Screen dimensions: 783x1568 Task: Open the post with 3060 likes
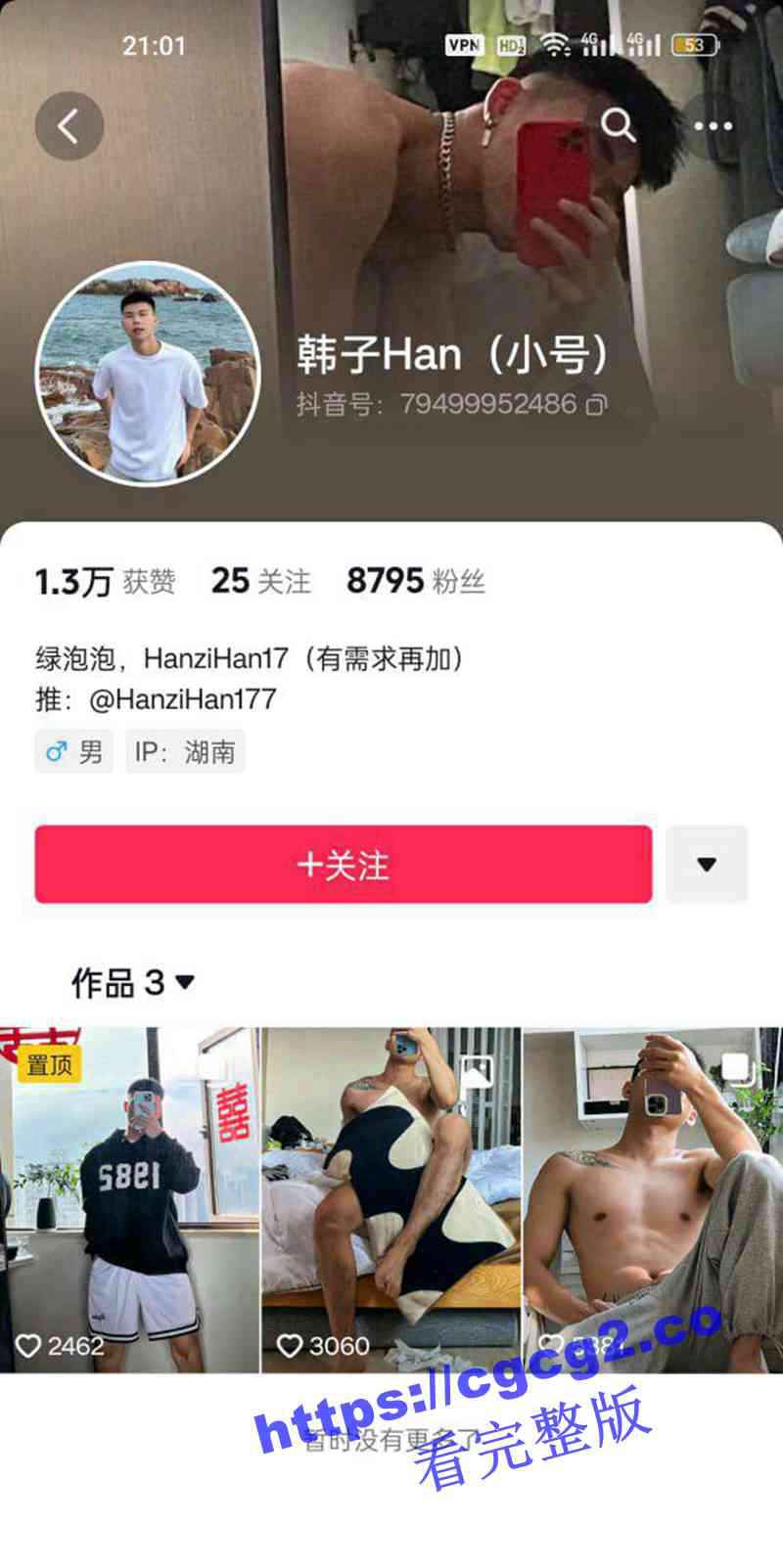pyautogui.click(x=391, y=1199)
